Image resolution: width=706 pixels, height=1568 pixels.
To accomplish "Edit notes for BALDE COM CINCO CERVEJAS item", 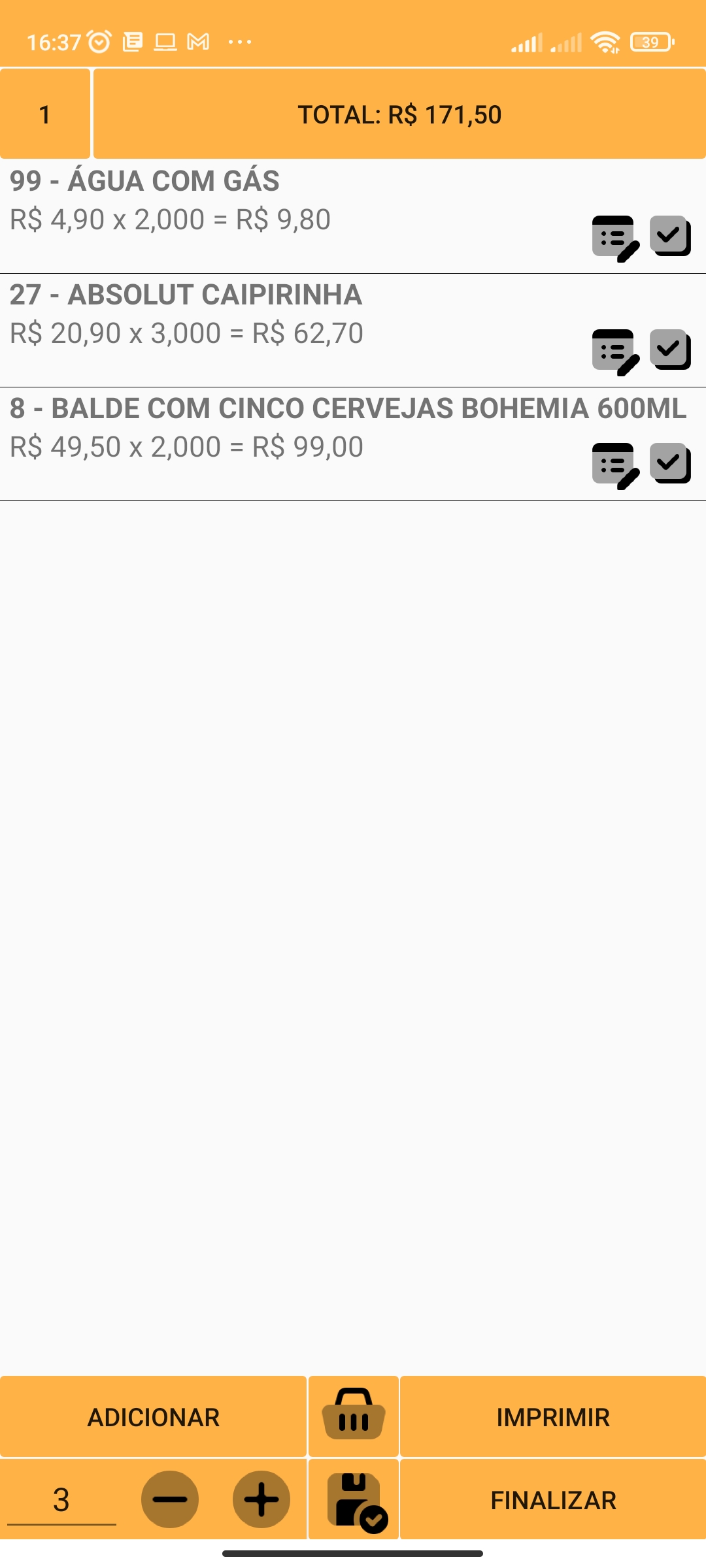I will pyautogui.click(x=614, y=465).
